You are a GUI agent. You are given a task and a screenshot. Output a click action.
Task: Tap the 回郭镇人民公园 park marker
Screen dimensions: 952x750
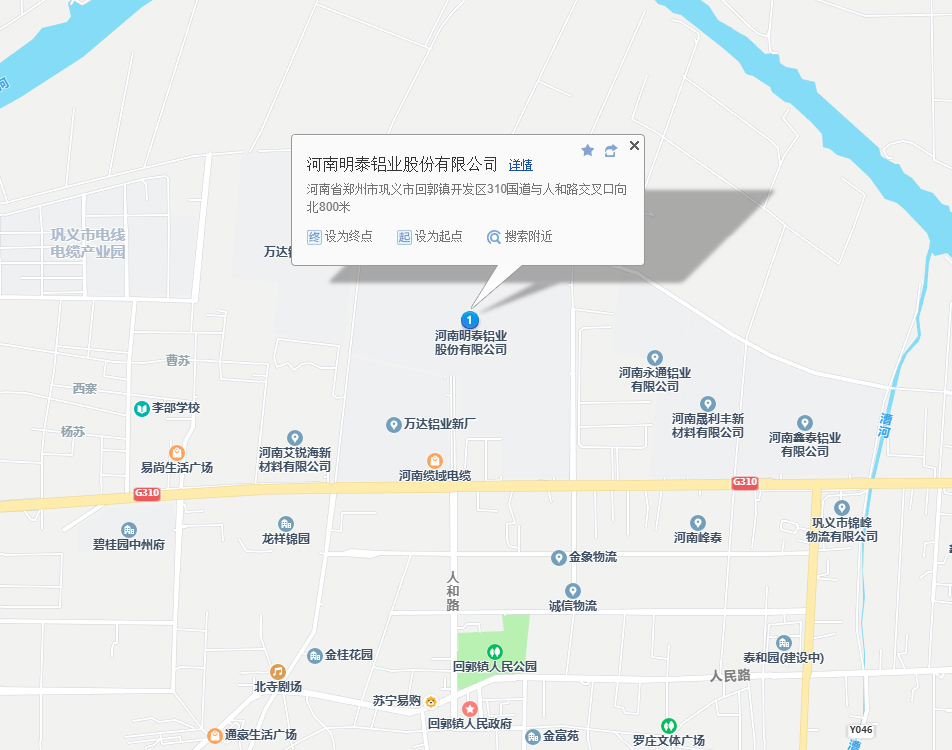tap(494, 652)
